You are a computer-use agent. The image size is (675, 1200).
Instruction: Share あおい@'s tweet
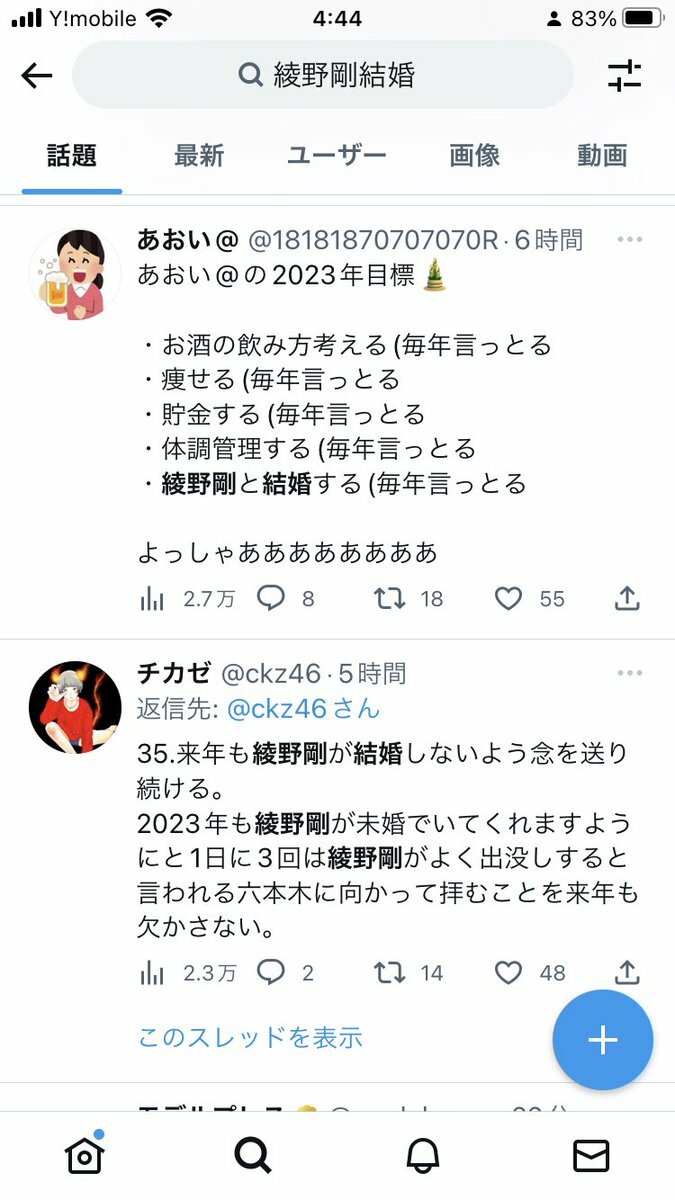[x=627, y=598]
